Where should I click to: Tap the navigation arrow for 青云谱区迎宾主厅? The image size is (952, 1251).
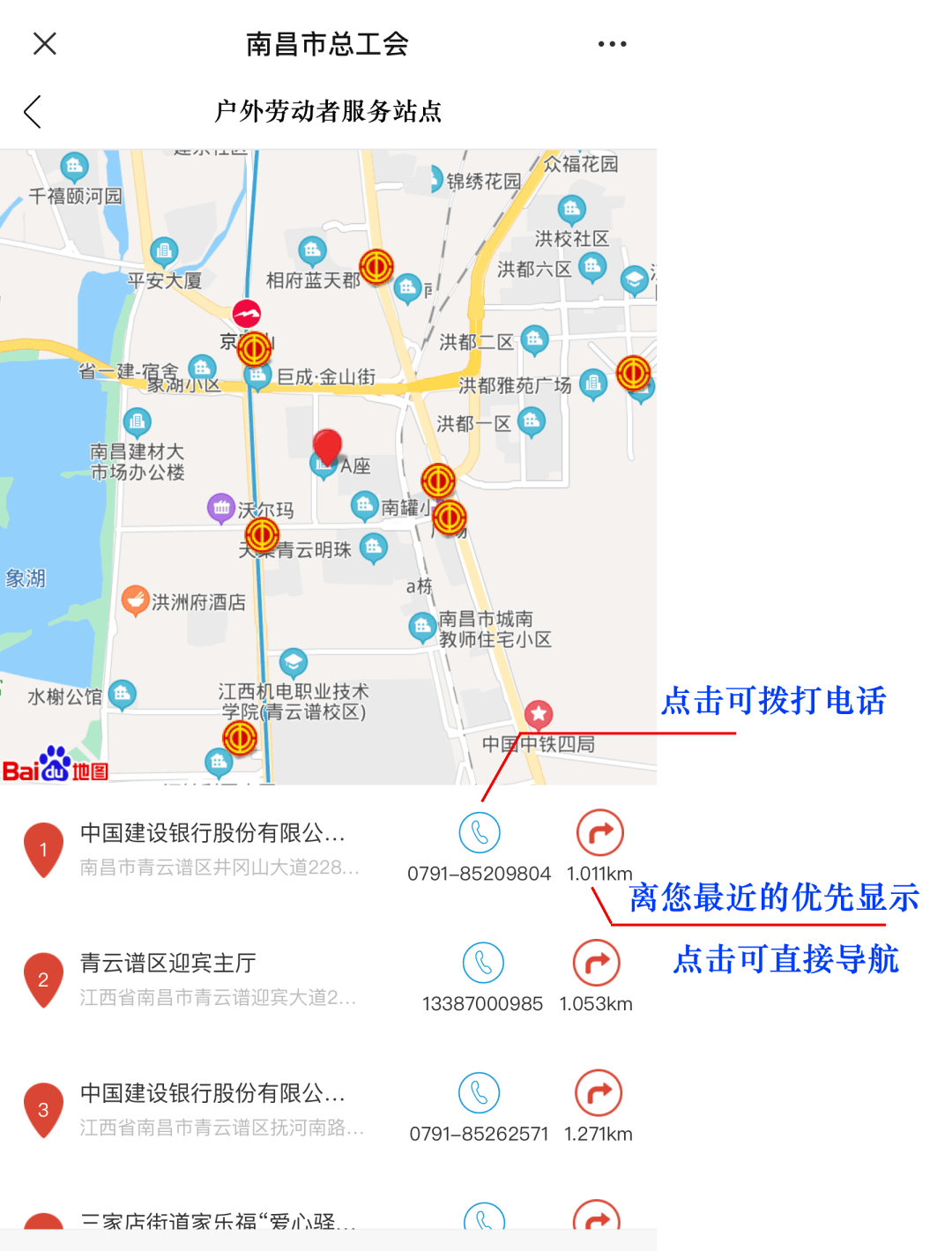click(597, 962)
